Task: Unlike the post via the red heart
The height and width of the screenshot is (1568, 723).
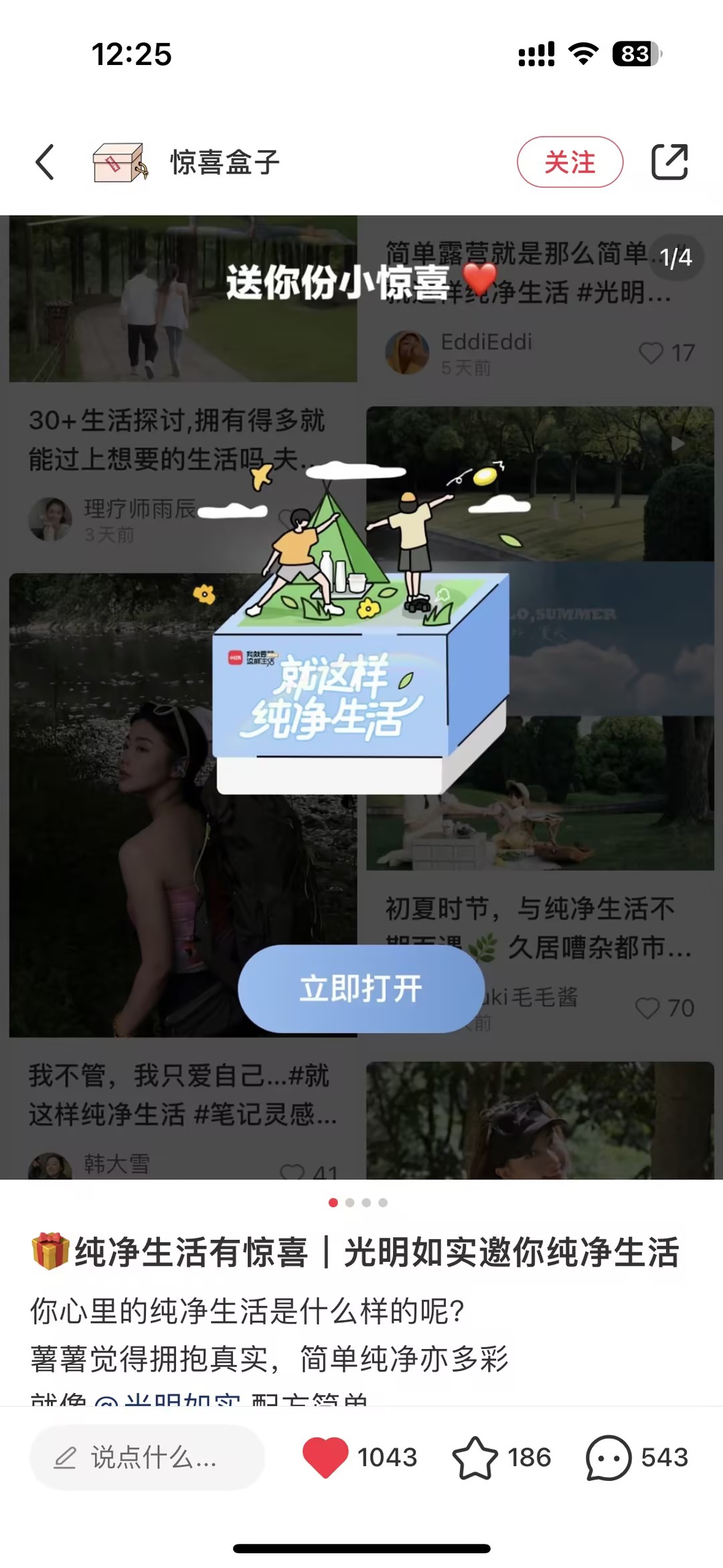Action: [325, 1457]
